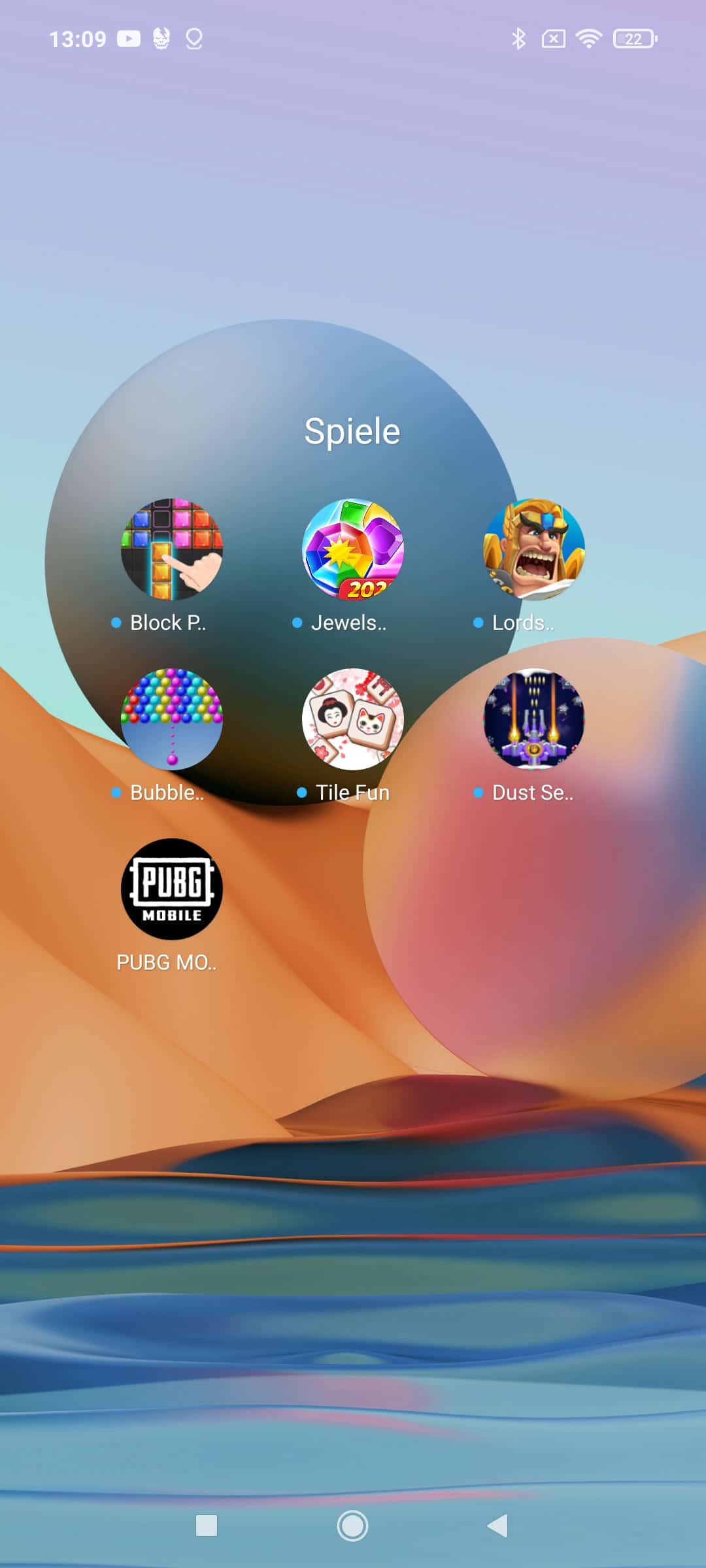Open Tile Fun
The width and height of the screenshot is (706, 1568).
353,719
